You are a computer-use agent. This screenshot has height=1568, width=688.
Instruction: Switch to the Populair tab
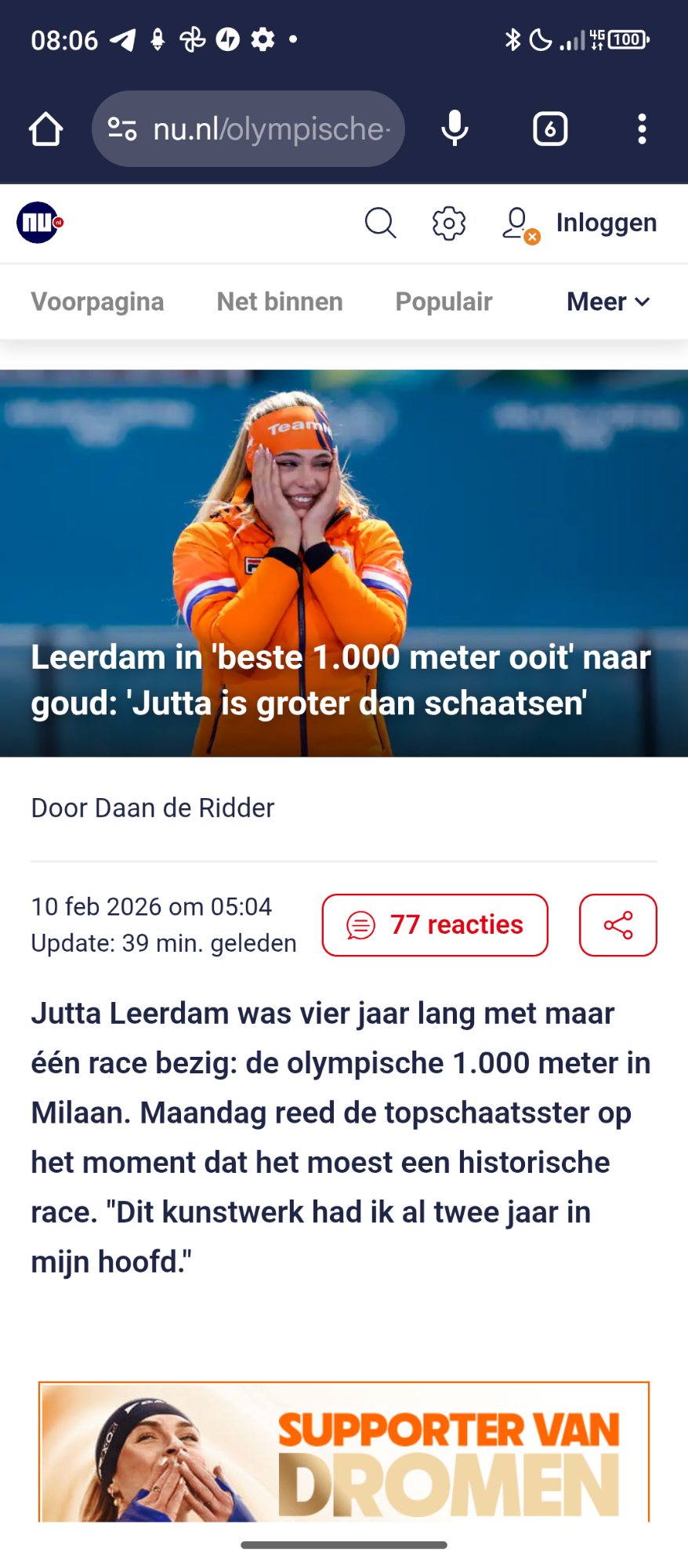tap(444, 302)
